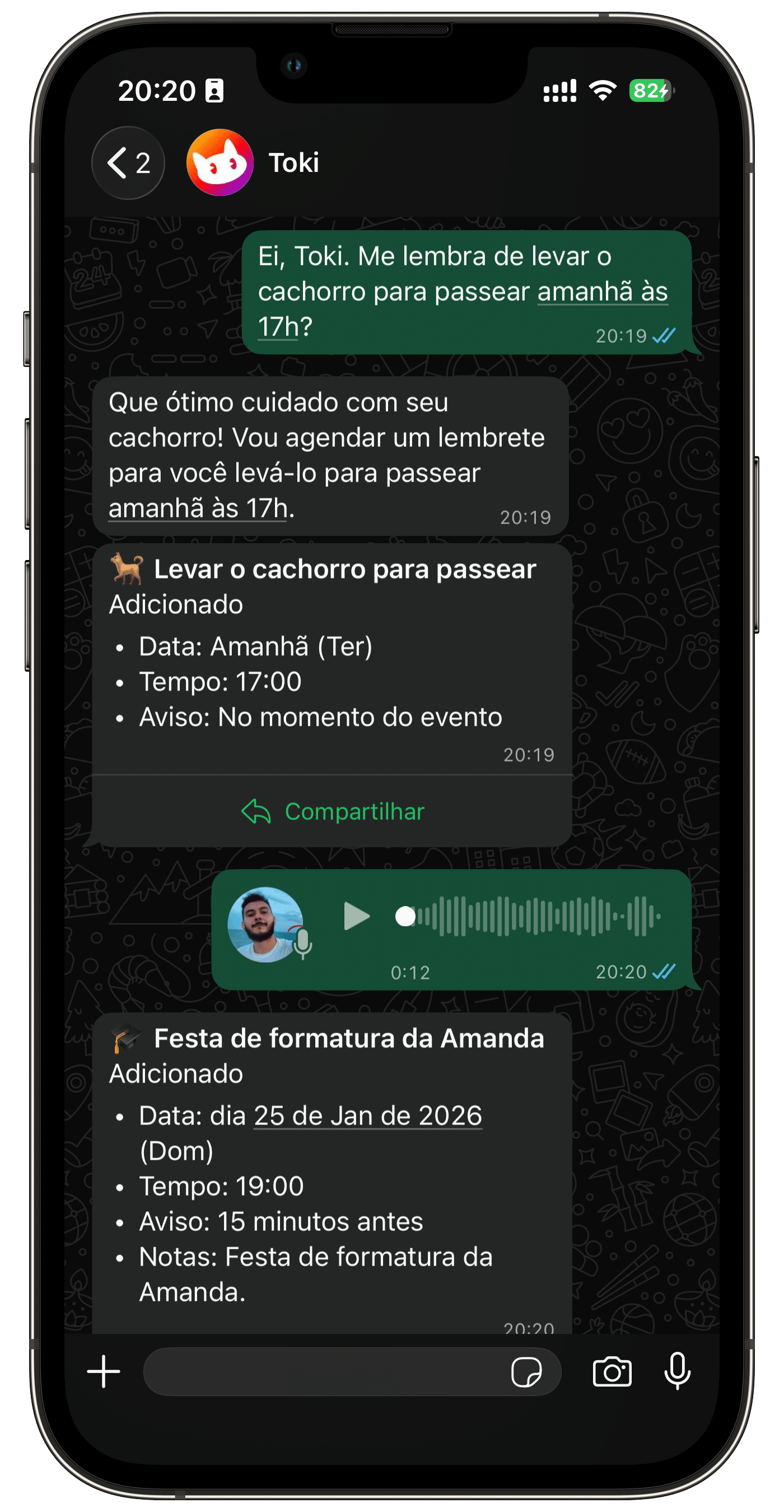Play the 0:12 voice message
This screenshot has width=784, height=1512.
(x=358, y=917)
